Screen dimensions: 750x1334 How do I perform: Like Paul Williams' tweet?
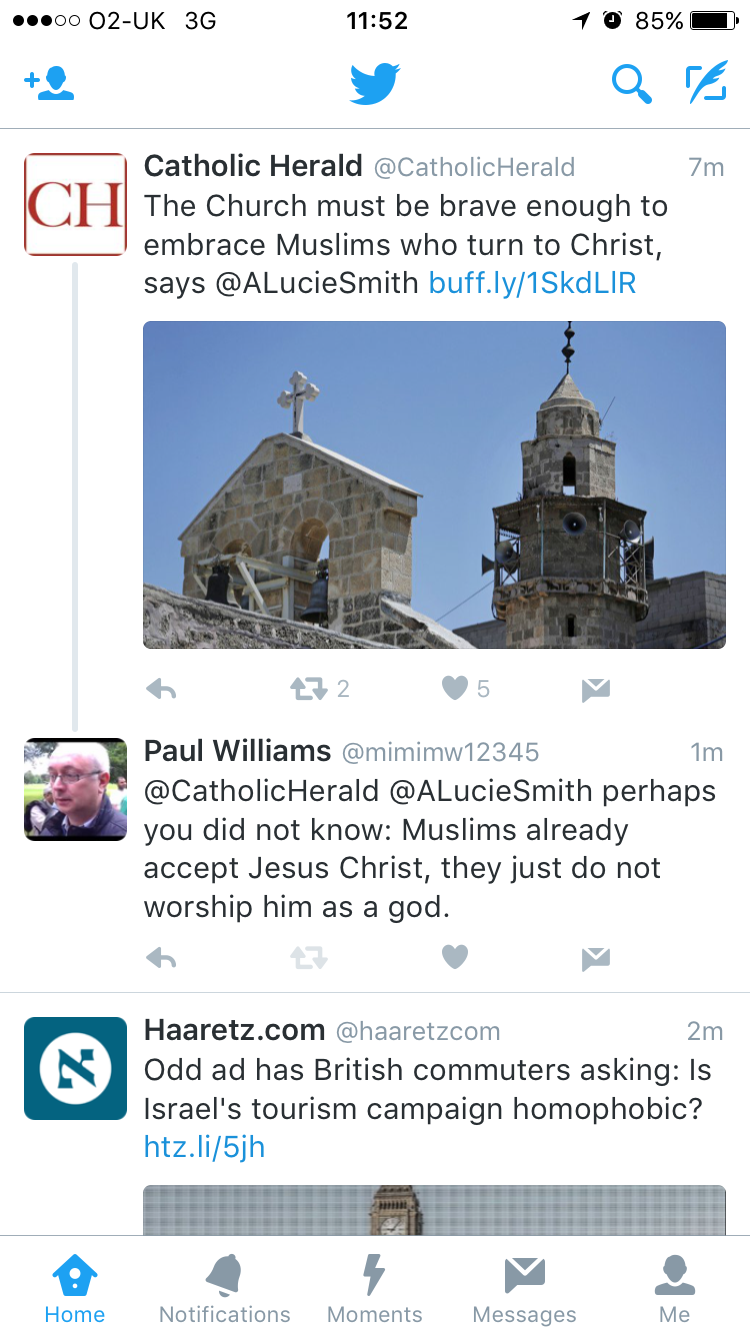click(x=455, y=958)
